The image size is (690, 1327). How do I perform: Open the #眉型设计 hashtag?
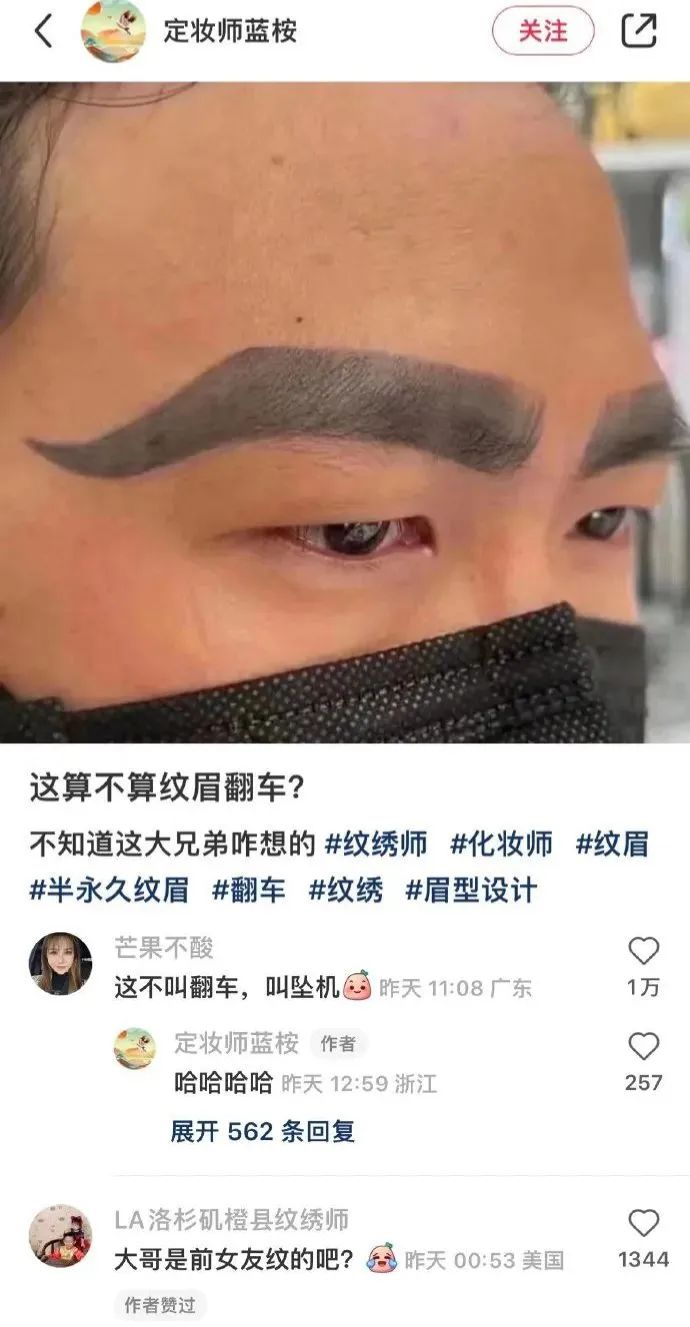click(470, 889)
